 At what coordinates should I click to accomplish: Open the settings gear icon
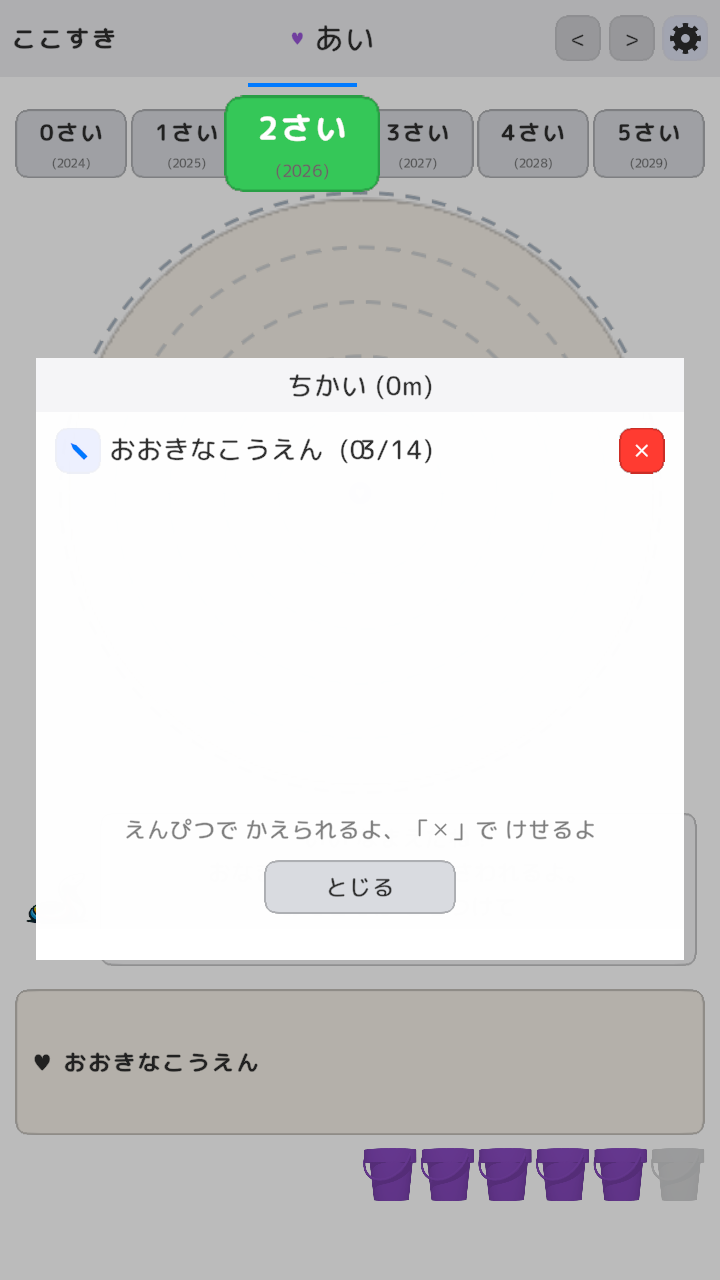[685, 38]
